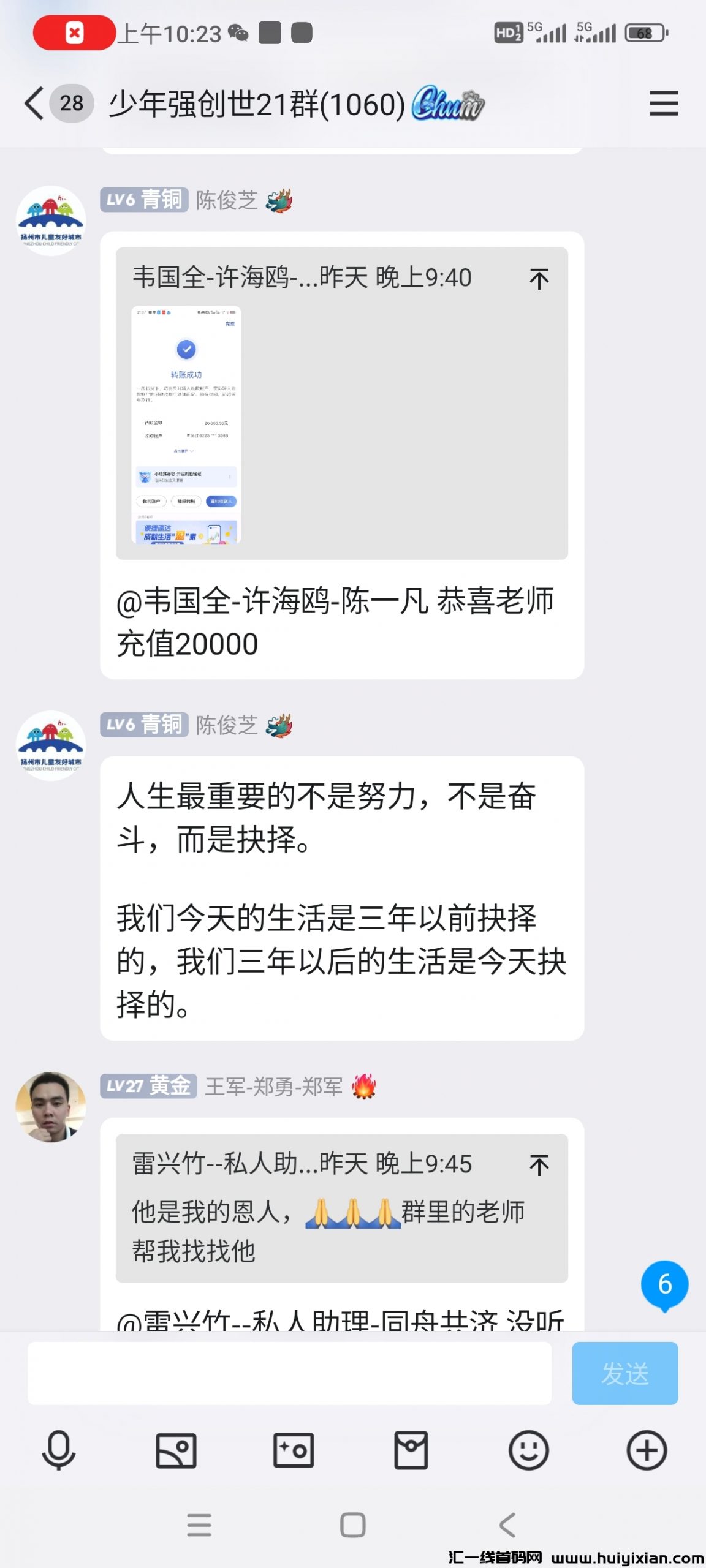Tap the system home button
The width and height of the screenshot is (706, 1568).
point(353,1525)
